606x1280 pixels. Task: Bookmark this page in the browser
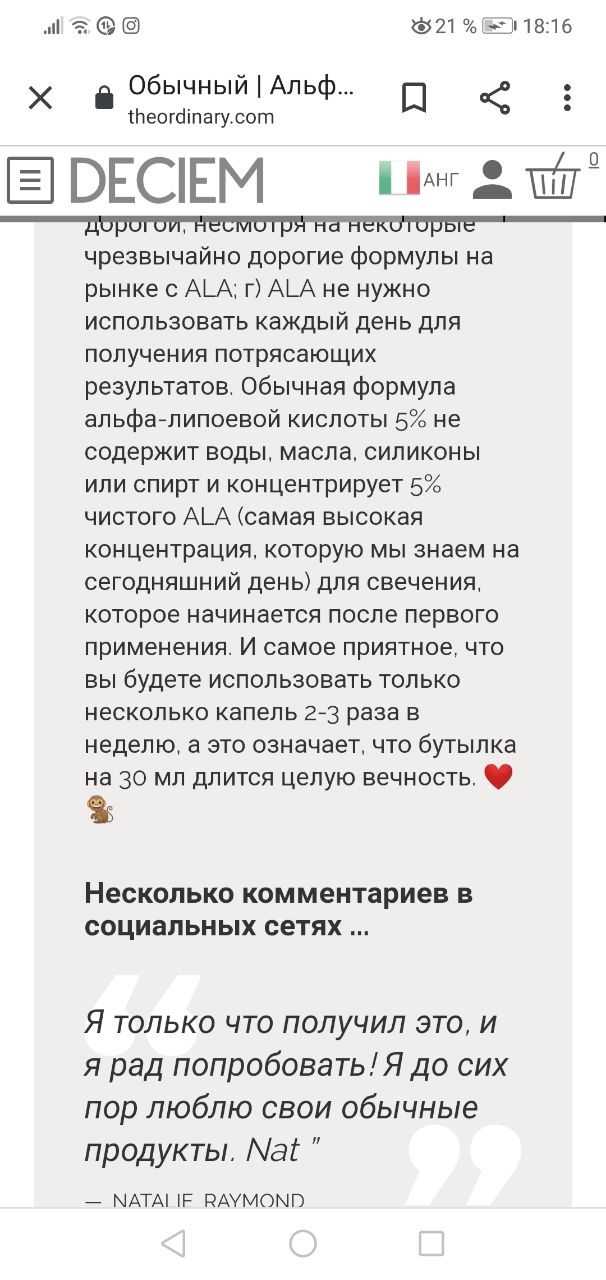click(414, 98)
